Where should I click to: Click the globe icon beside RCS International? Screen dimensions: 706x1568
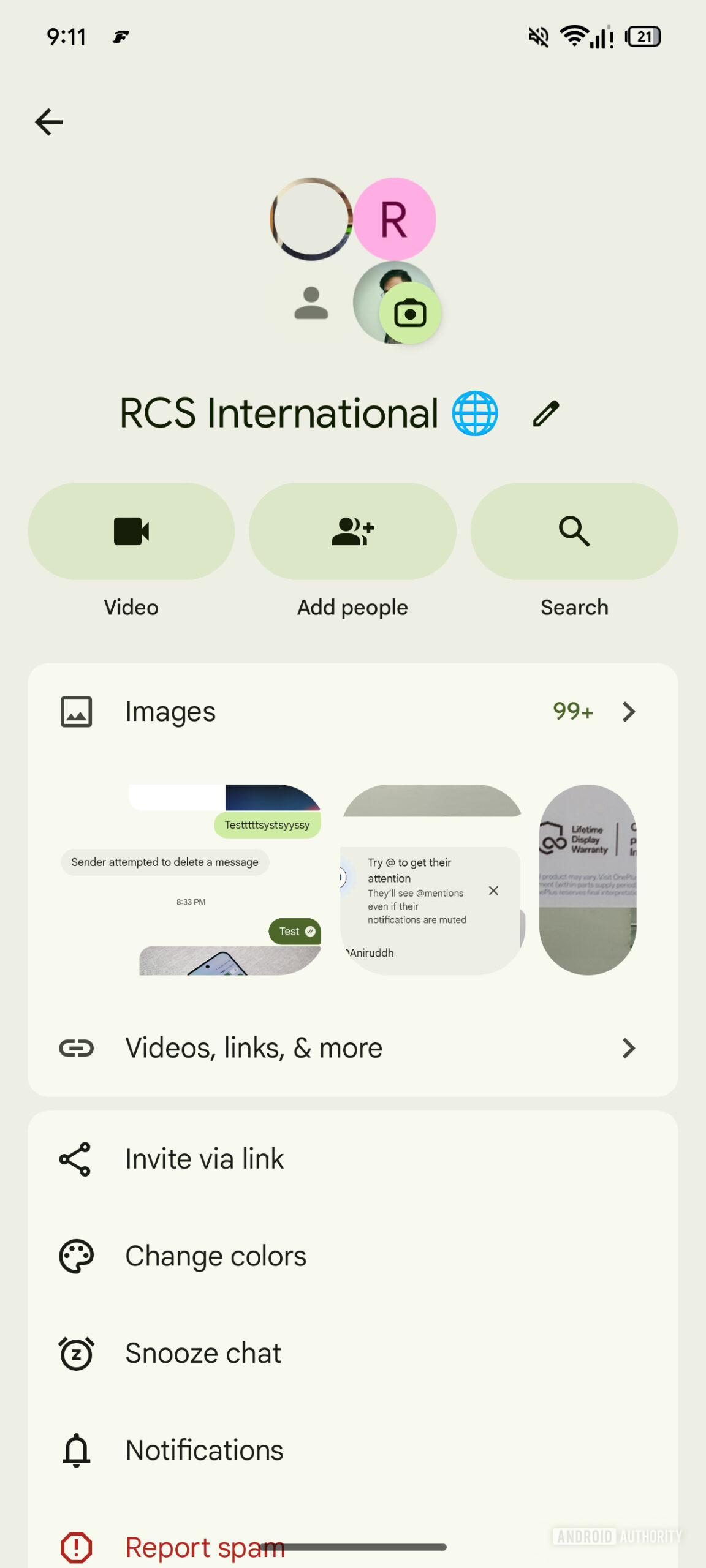point(474,413)
